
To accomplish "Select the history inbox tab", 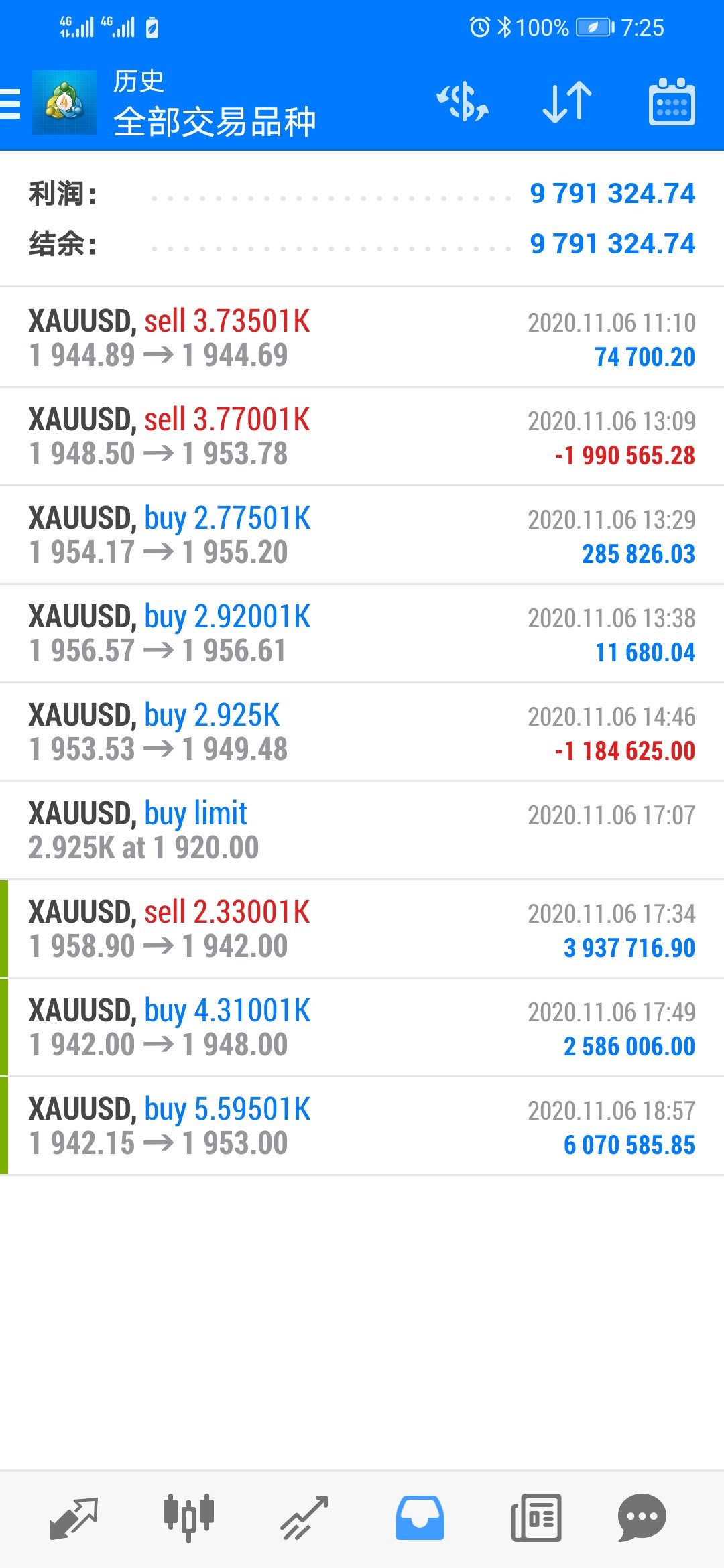I will (x=420, y=1518).
